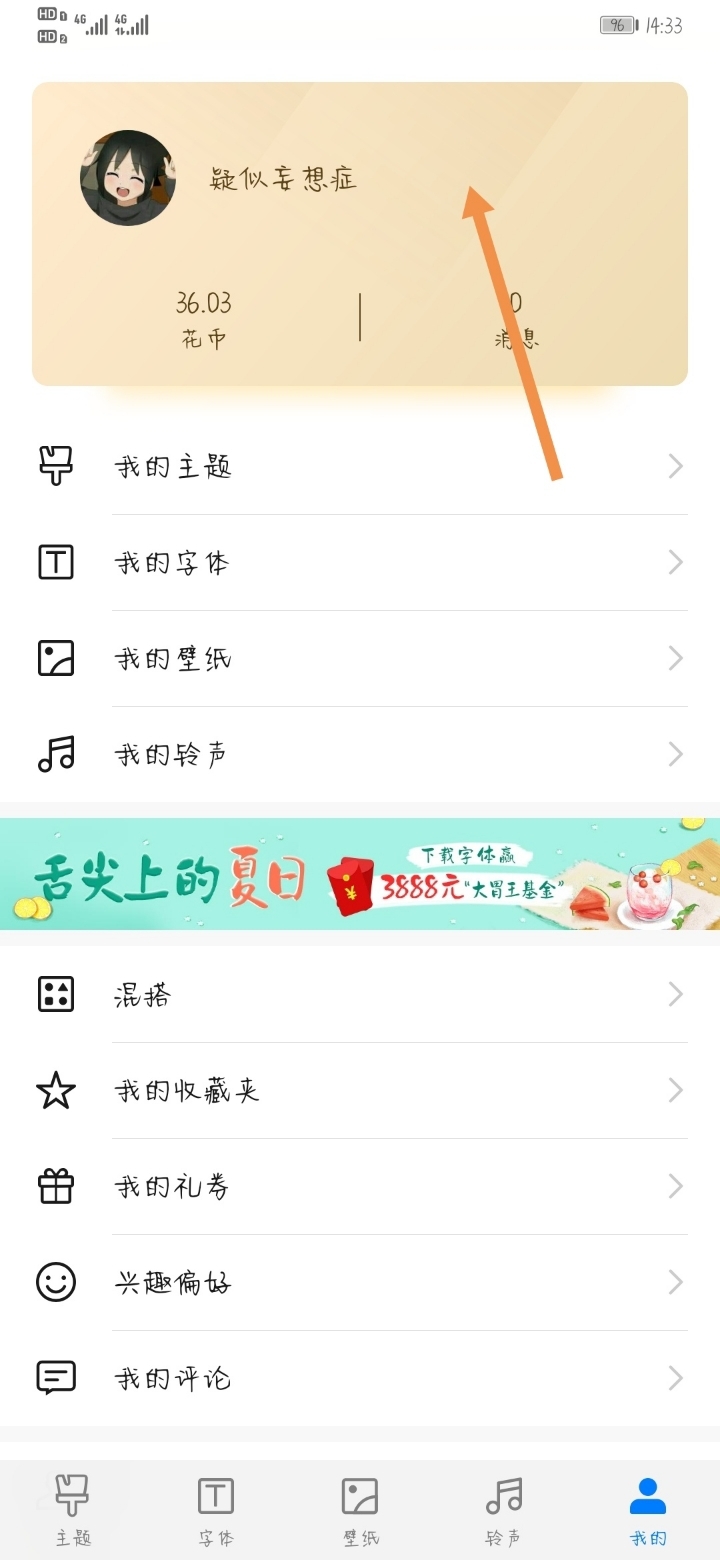Viewport: 720px width, 1560px height.
Task: Expand 我的收藏夹 using the right chevron
Action: pyautogui.click(x=673, y=1090)
